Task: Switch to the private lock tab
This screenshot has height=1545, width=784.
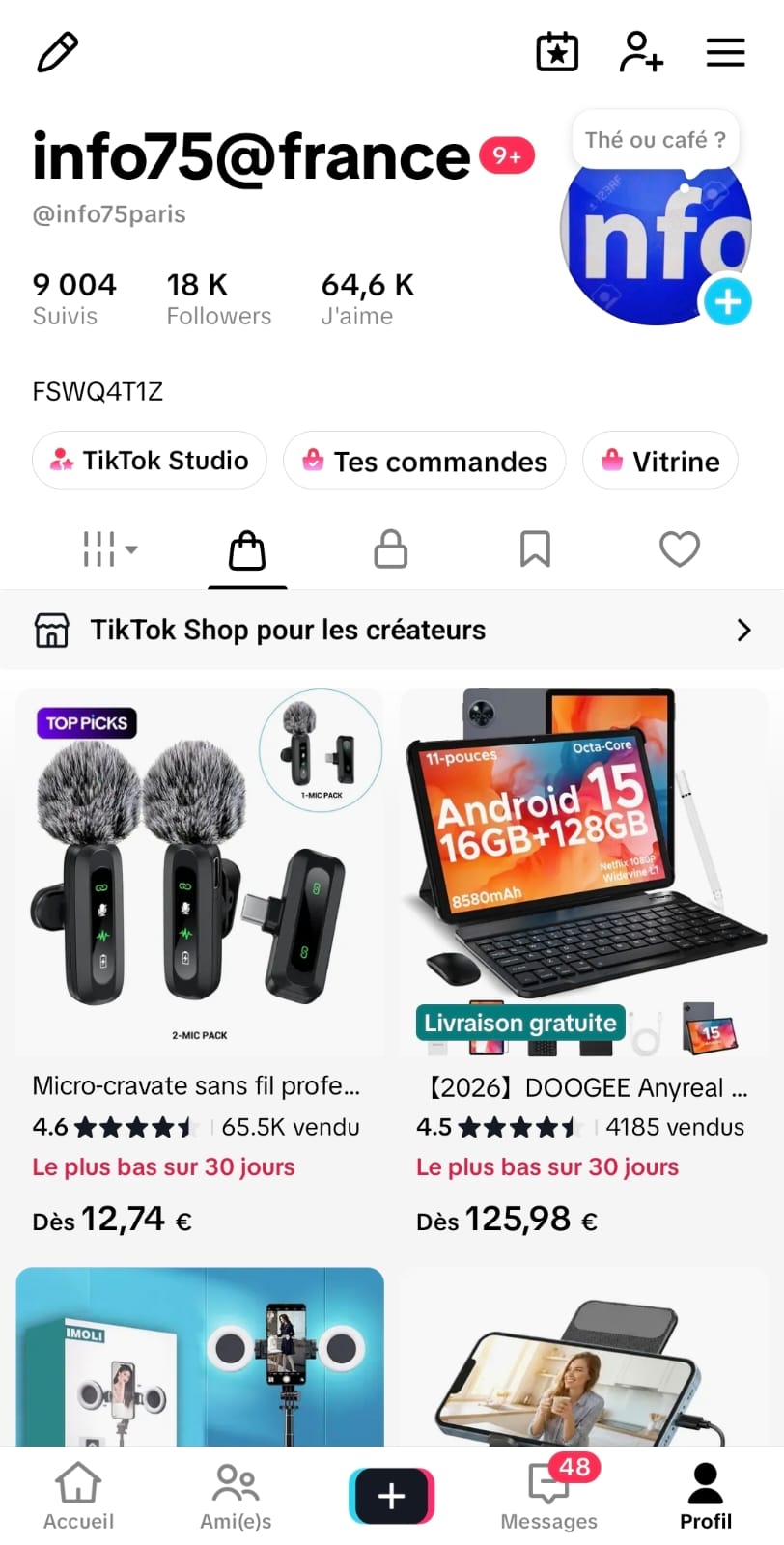Action: [391, 549]
